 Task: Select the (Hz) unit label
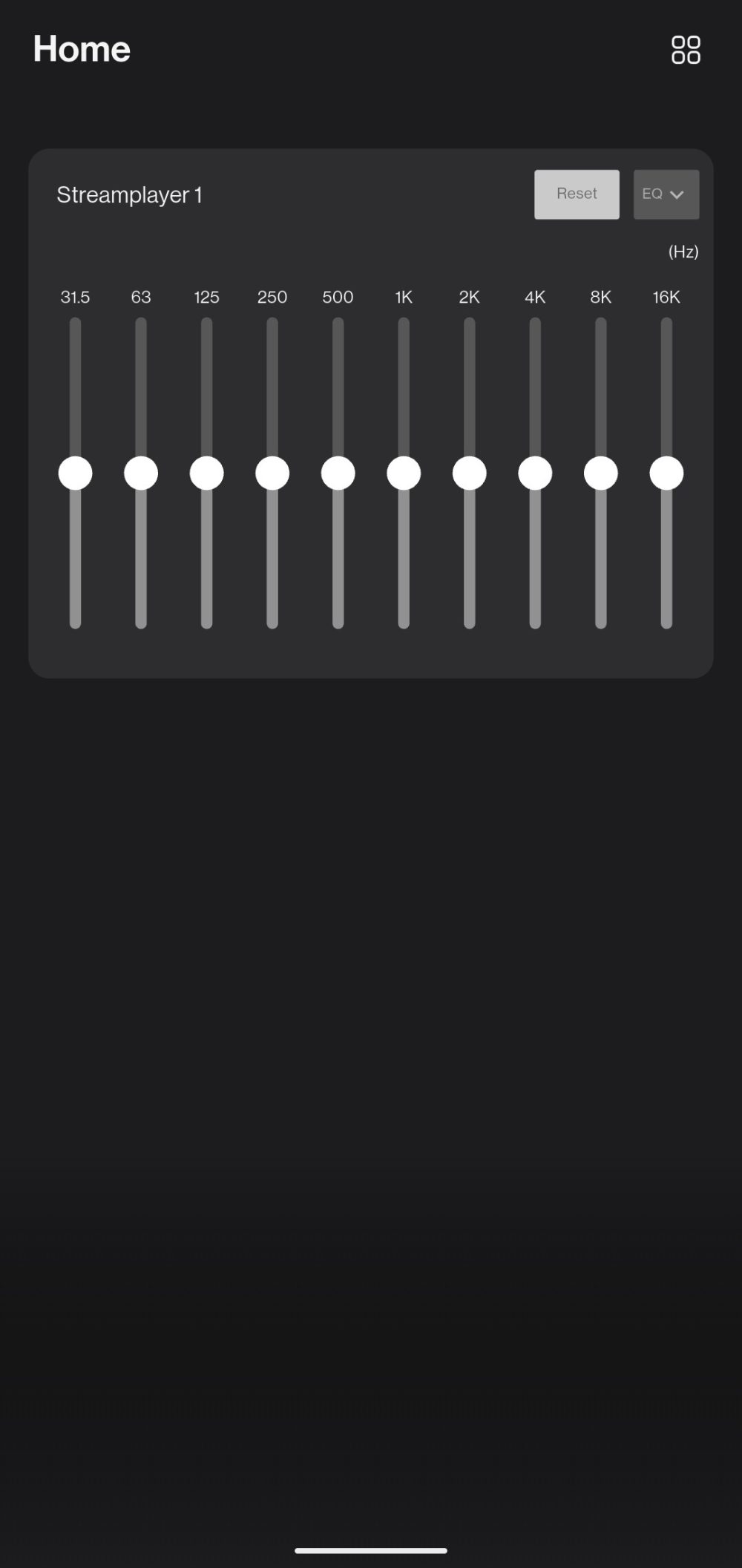683,252
